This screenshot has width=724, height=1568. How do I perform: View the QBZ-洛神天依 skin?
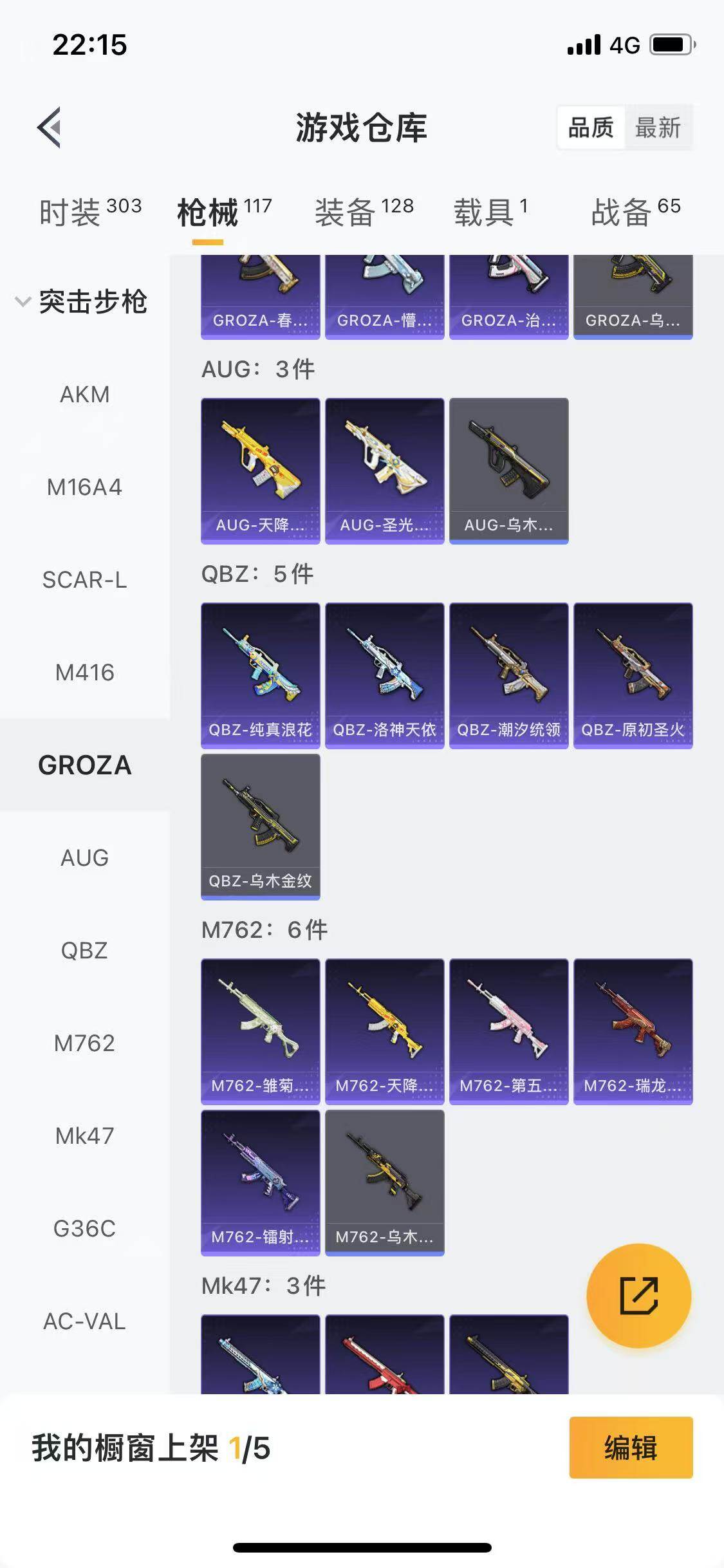tap(385, 675)
